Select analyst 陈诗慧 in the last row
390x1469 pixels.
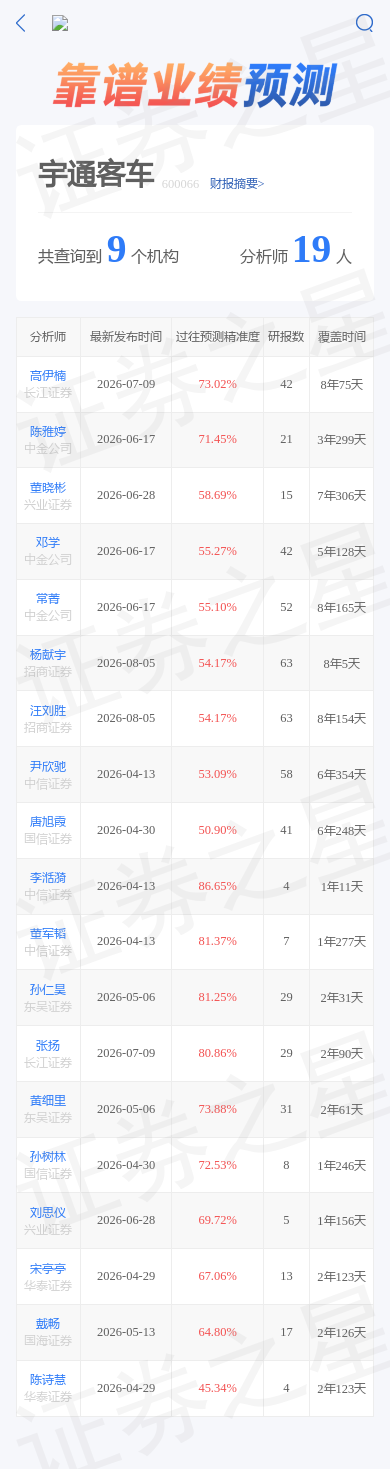coord(48,1380)
